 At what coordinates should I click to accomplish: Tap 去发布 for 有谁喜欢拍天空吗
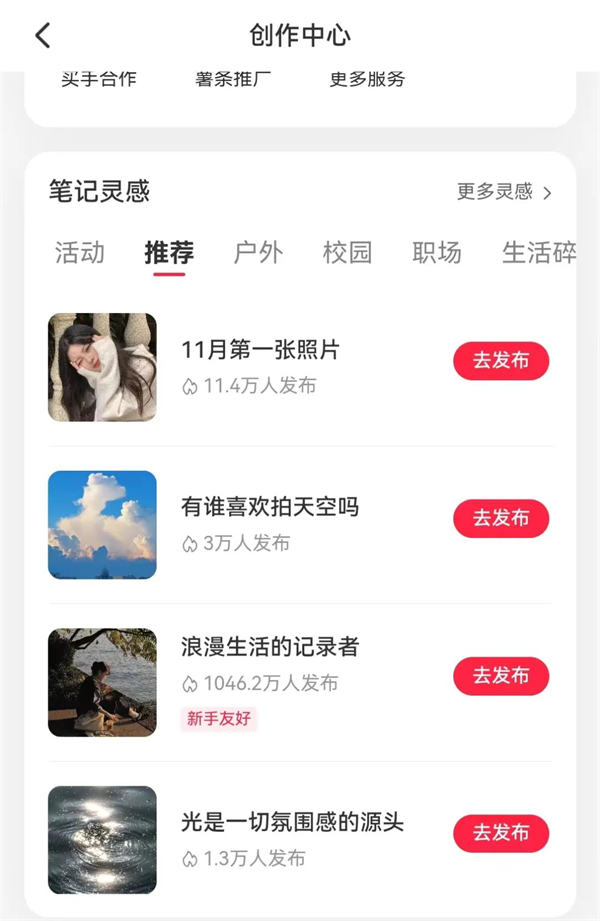(x=501, y=518)
